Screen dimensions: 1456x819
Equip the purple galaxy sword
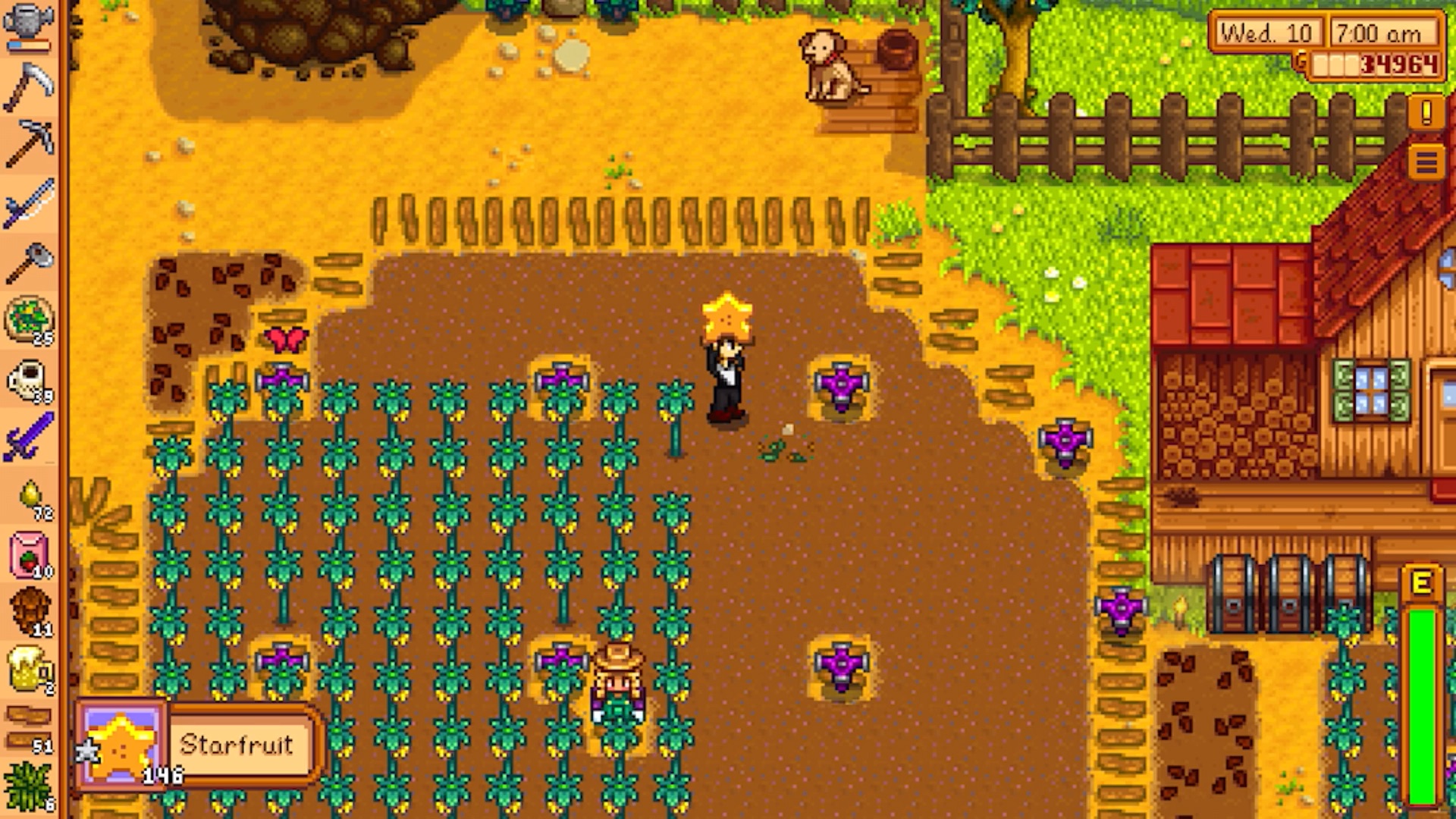29,438
